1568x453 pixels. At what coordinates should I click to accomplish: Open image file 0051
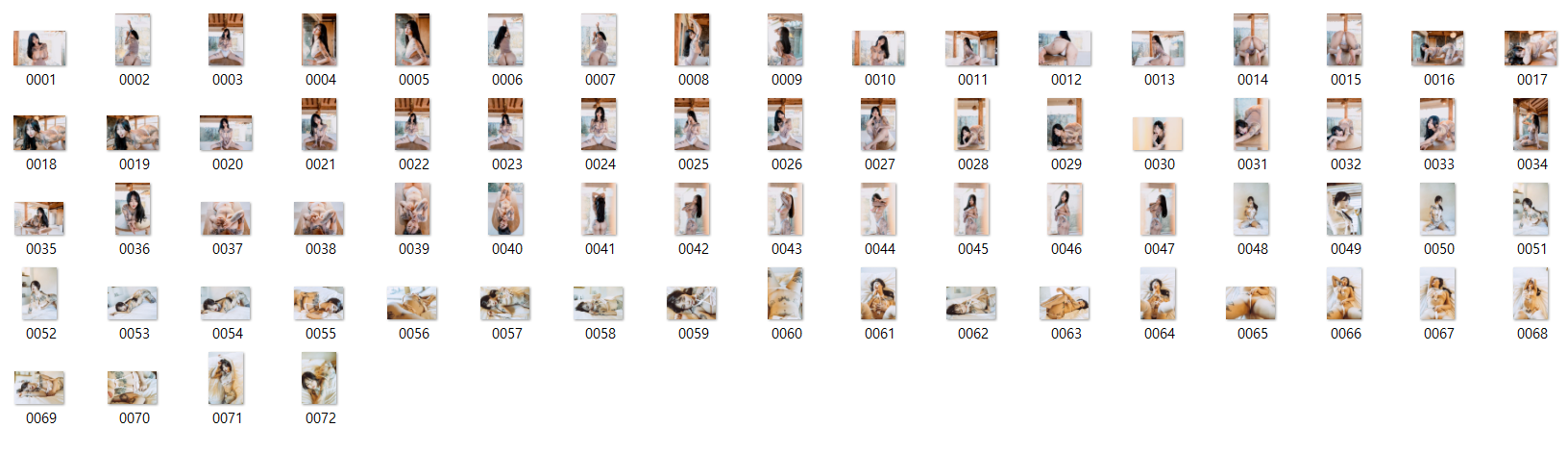pyautogui.click(x=1531, y=210)
